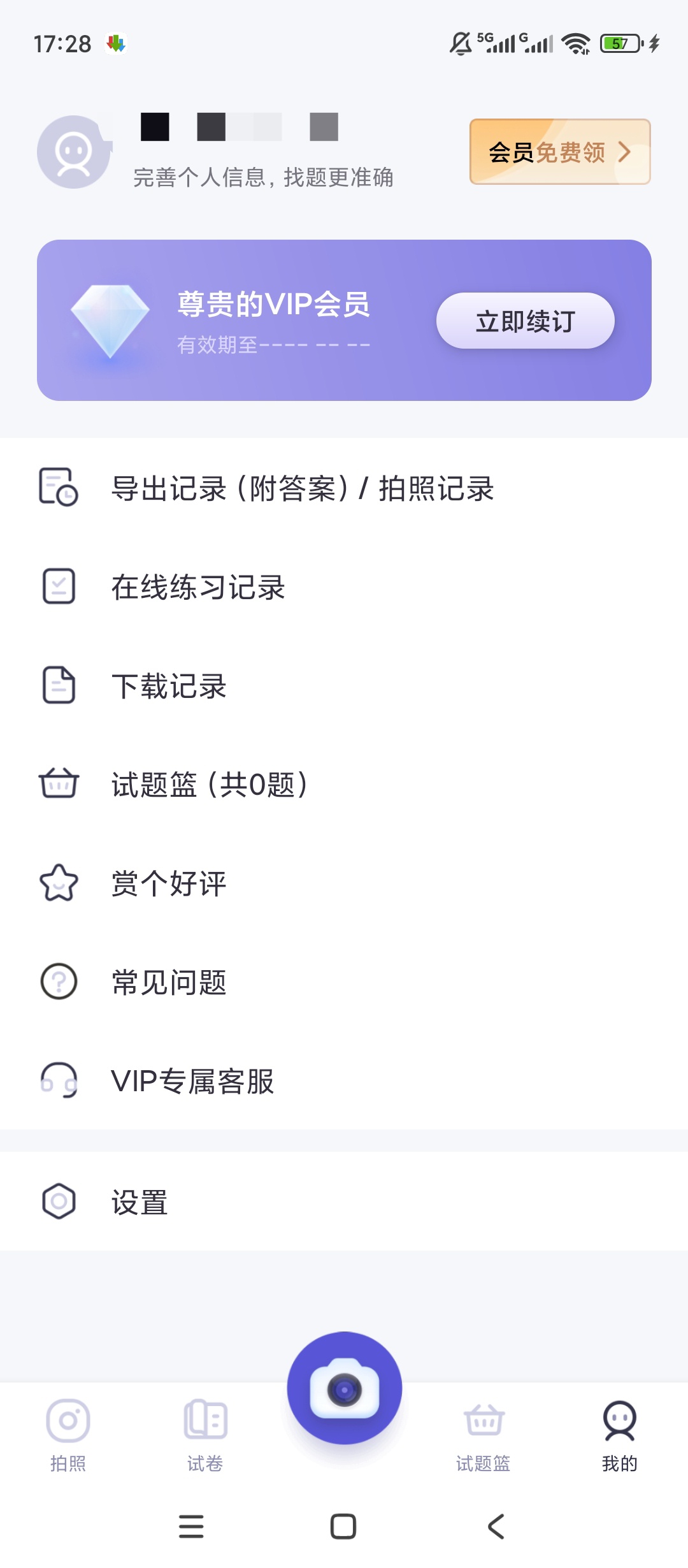Open 导出记录 / 拍照记录
The image size is (688, 1568).
(x=344, y=488)
